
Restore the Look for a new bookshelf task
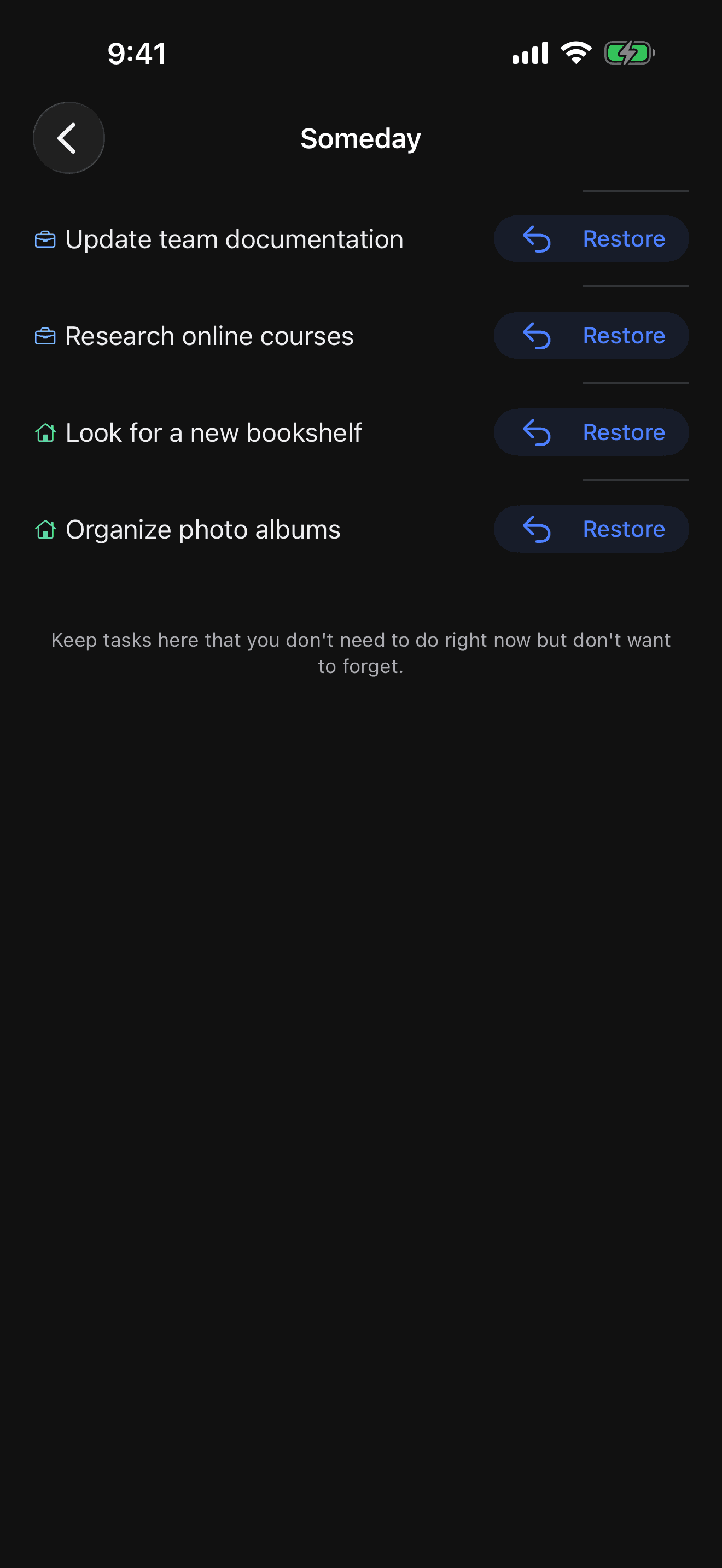coord(591,432)
